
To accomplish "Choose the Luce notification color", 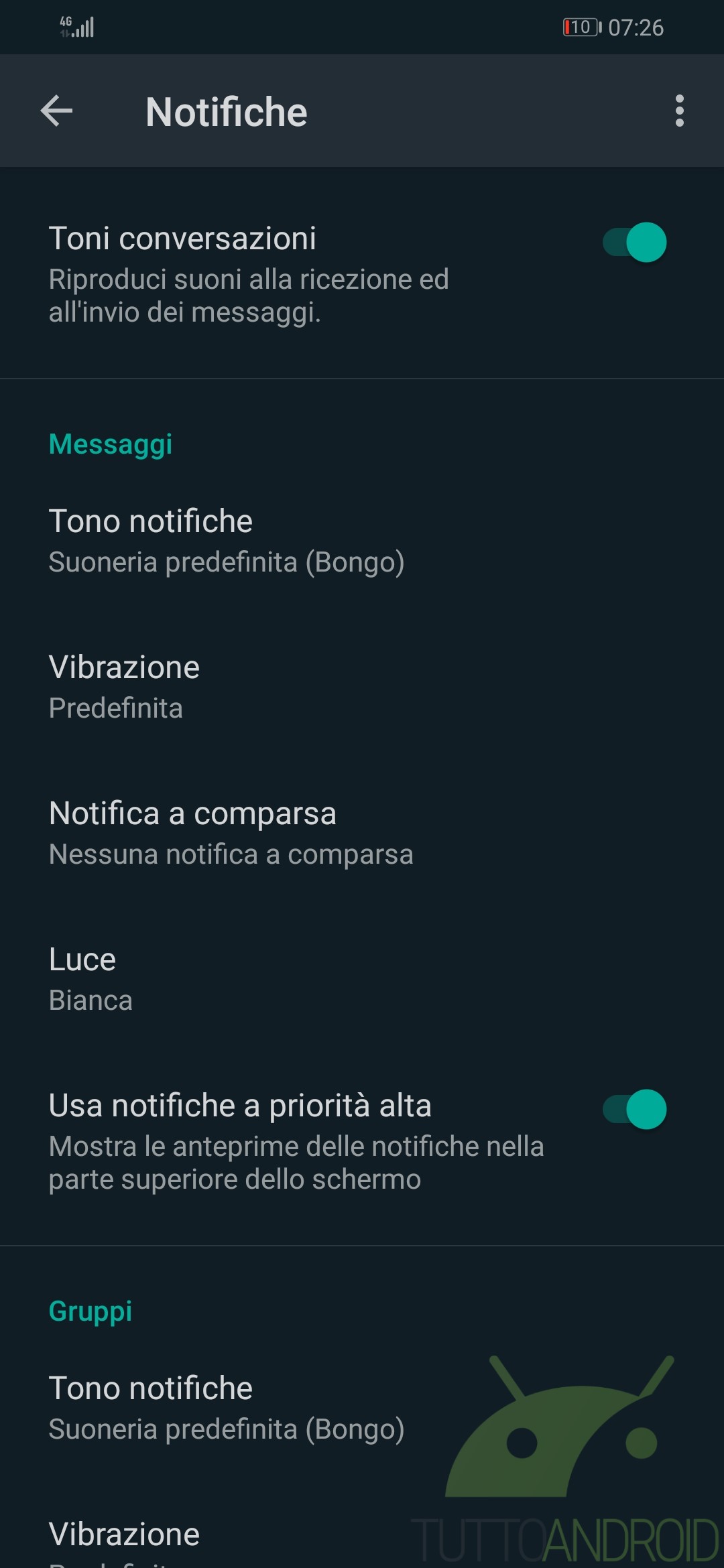I will coord(91,979).
